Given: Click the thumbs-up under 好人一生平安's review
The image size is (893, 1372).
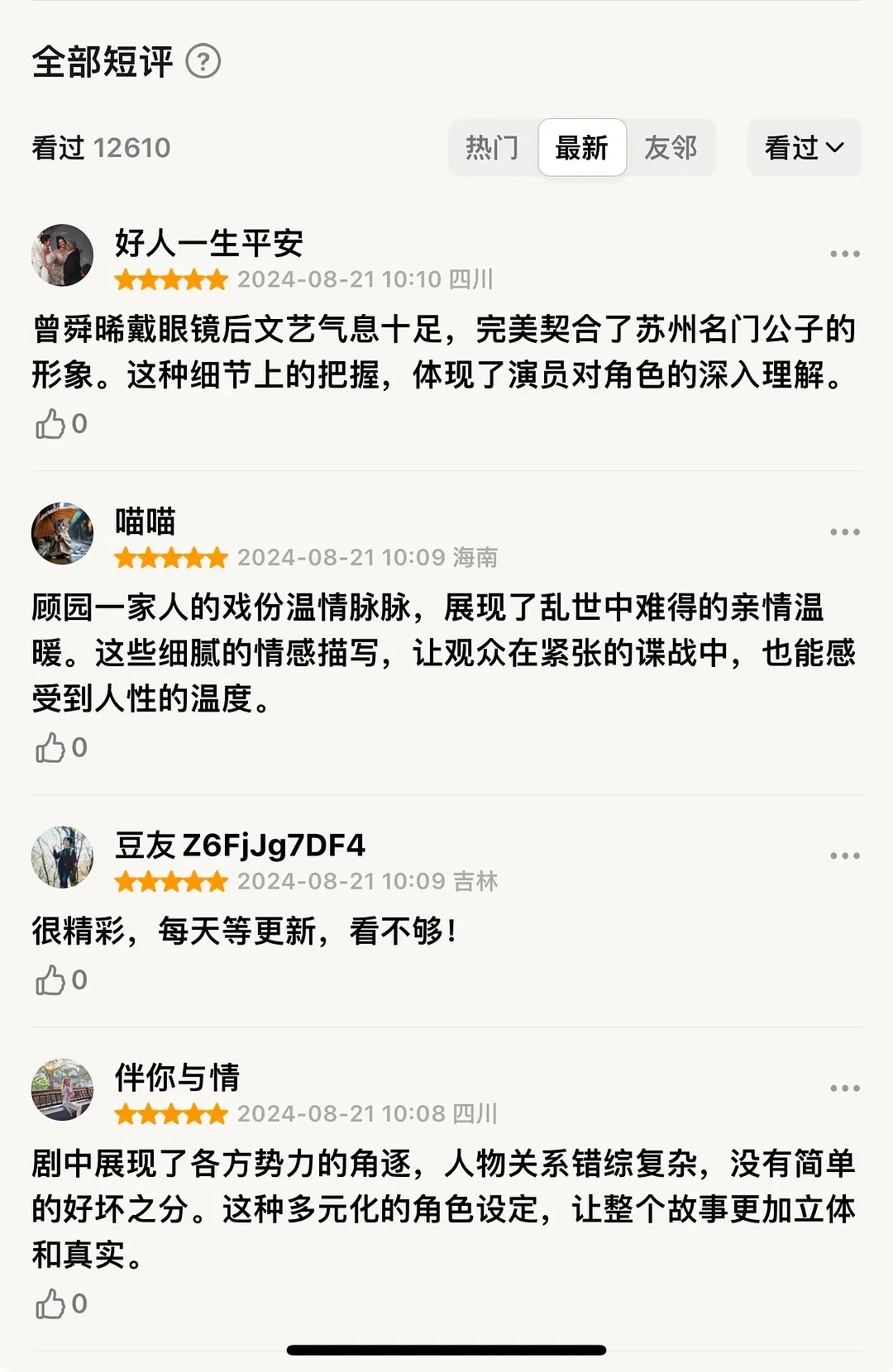Looking at the screenshot, I should [50, 423].
